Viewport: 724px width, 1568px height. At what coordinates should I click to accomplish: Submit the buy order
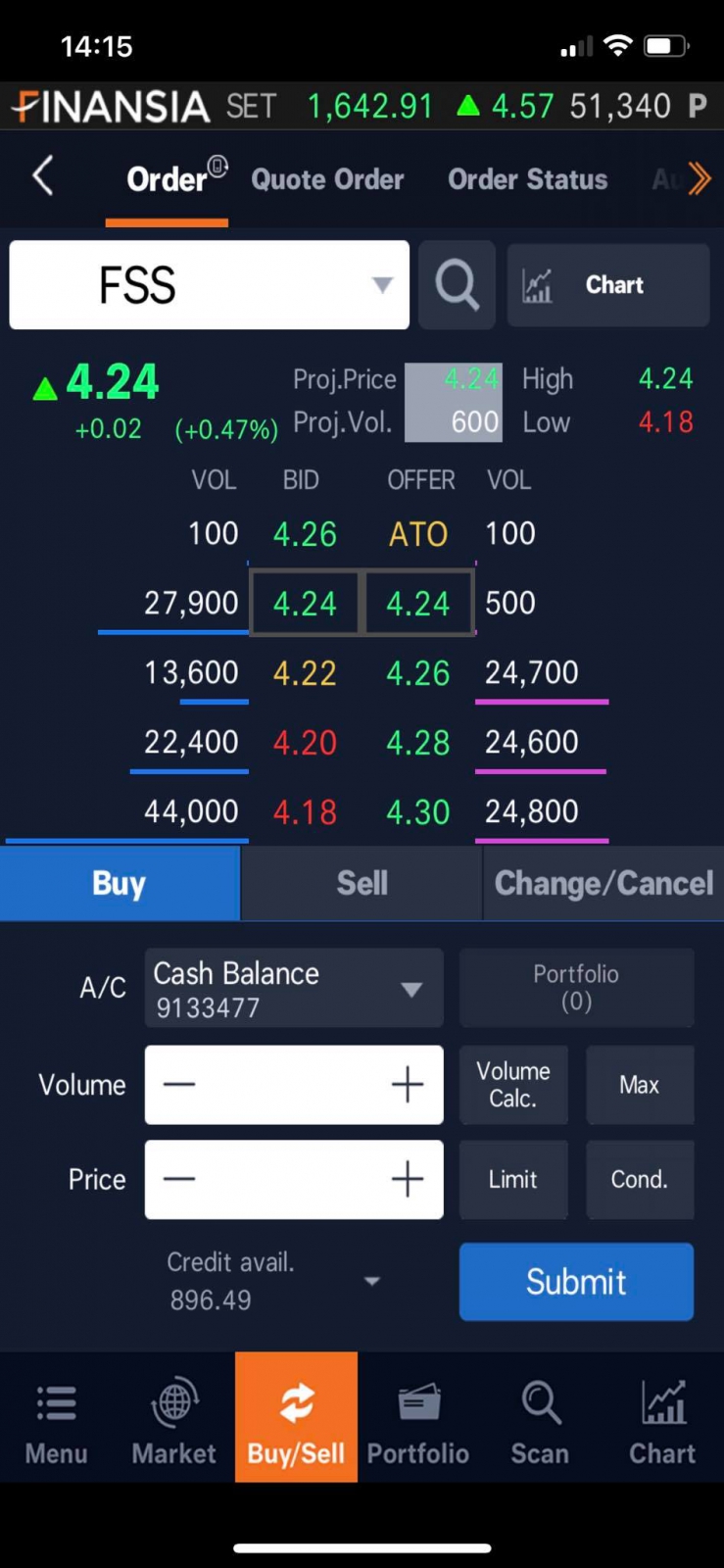click(576, 1282)
